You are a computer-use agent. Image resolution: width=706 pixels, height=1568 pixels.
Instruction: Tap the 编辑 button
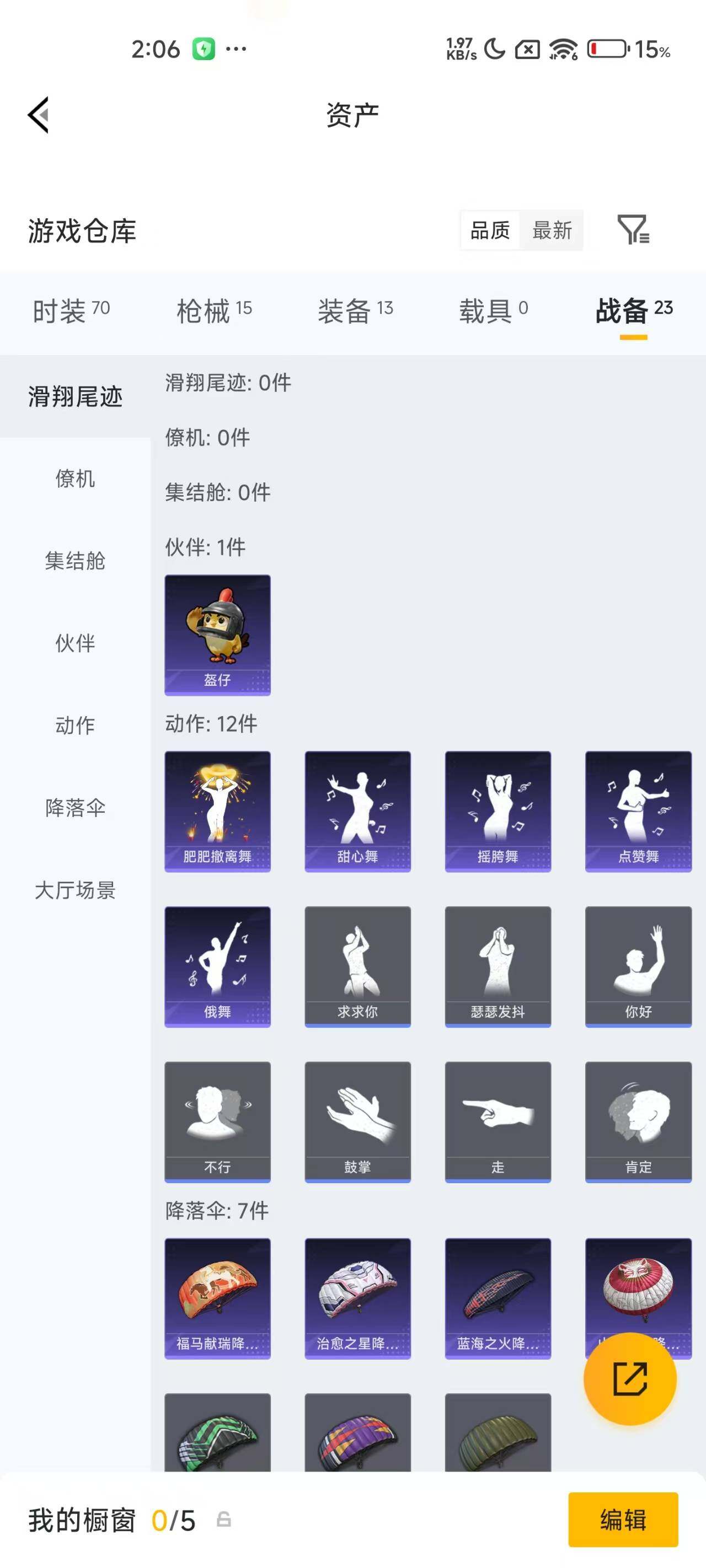click(624, 1521)
